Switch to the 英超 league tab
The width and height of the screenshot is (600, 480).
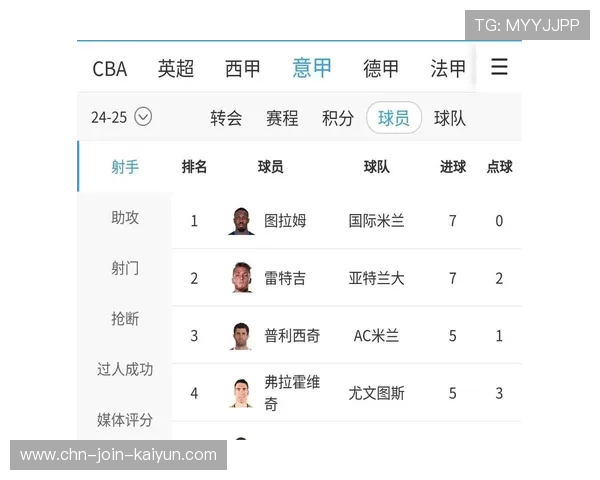coord(175,68)
